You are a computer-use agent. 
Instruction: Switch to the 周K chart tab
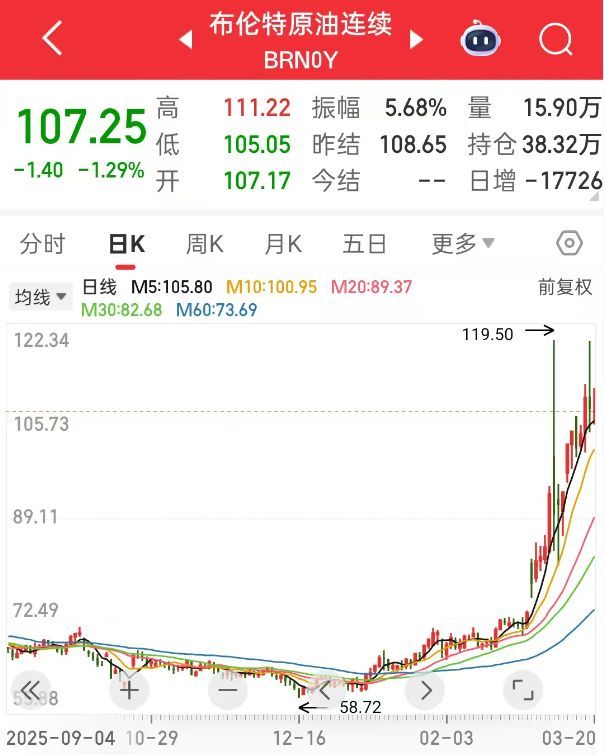point(205,243)
